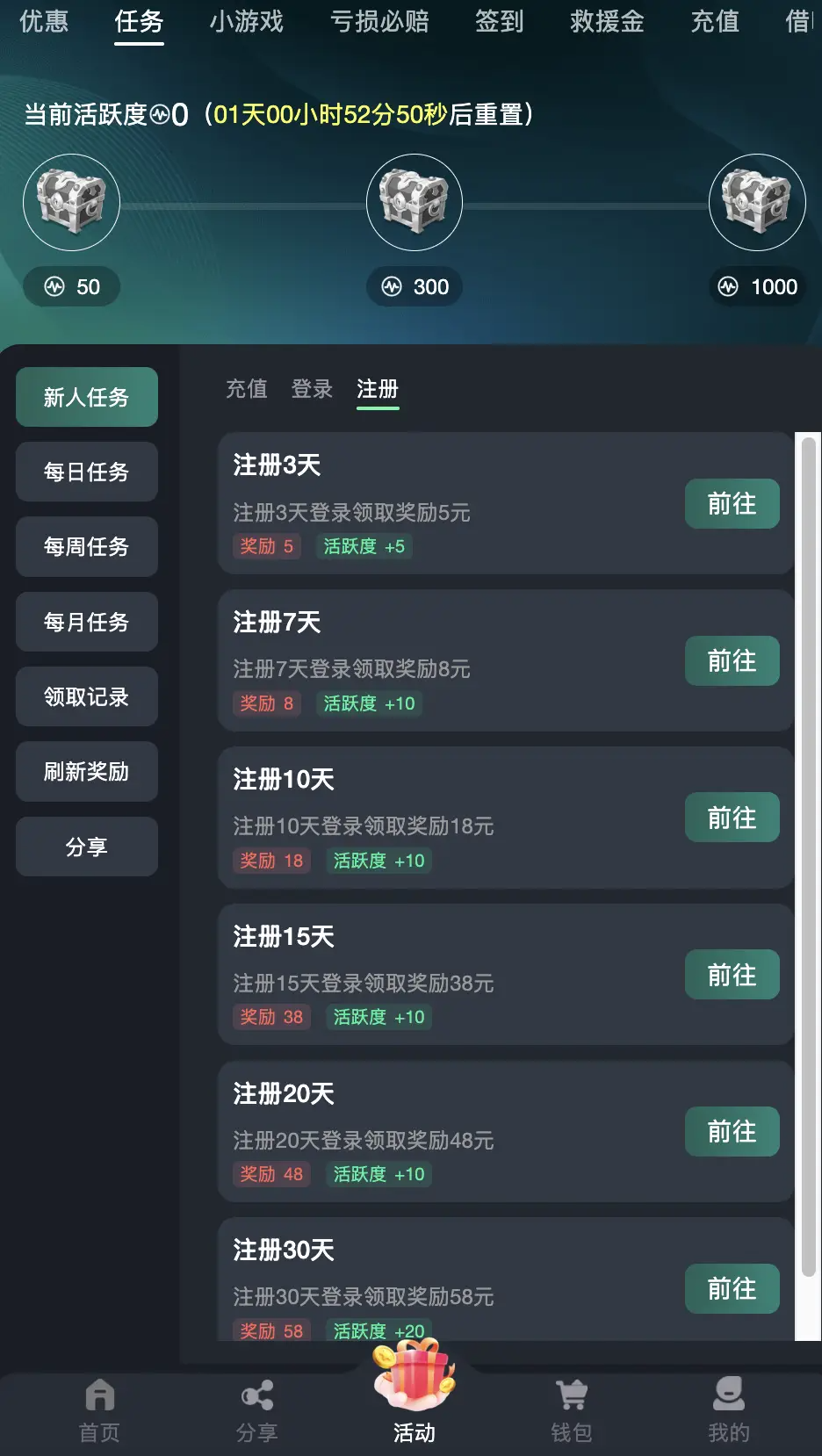822x1456 pixels.
Task: Select 救援金 from the top navigation
Action: click(605, 22)
